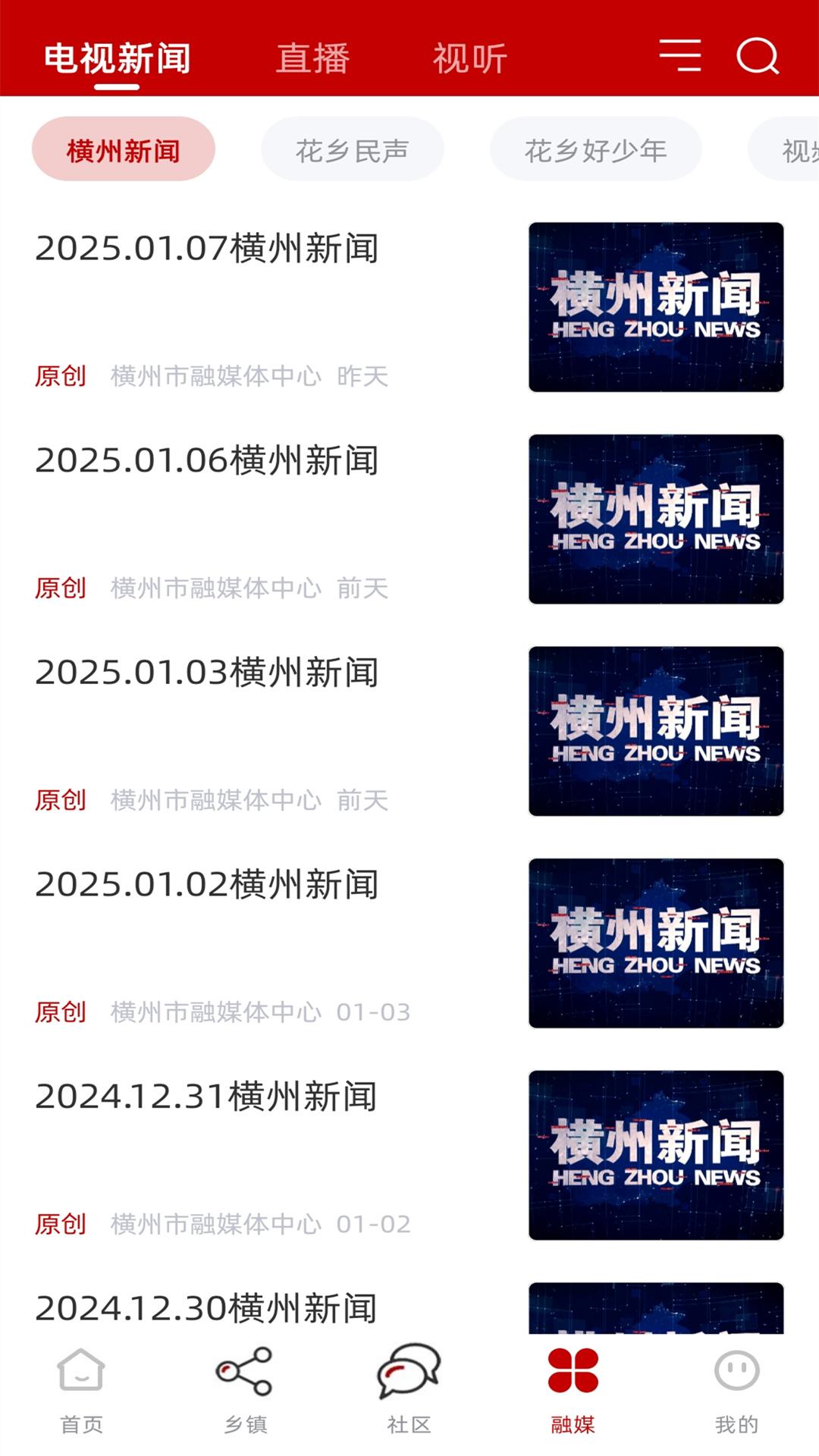Select the 花乡好少年 category
The image size is (819, 1456).
coord(596,149)
